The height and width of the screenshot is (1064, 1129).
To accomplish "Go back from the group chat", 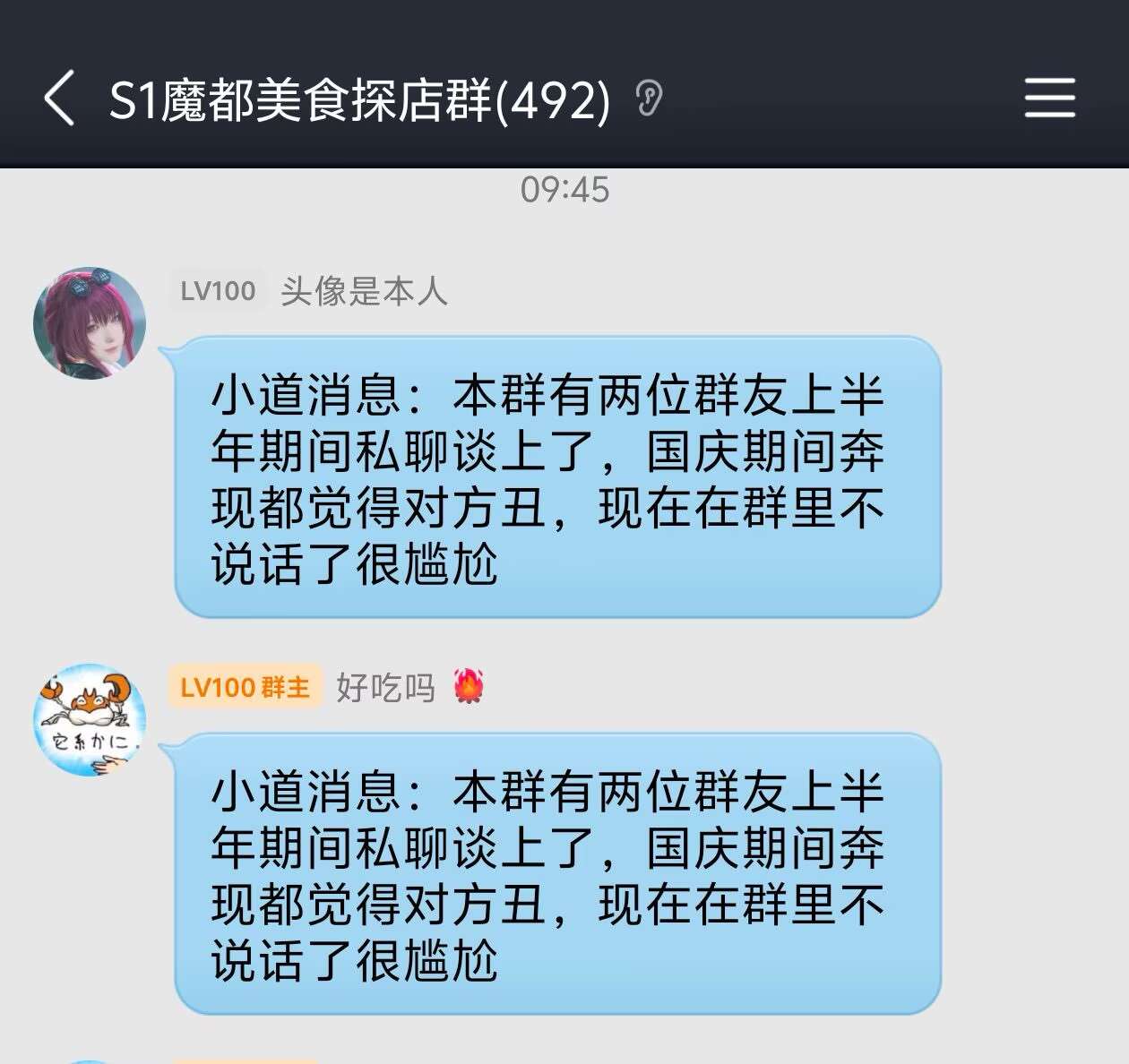I will 59,98.
